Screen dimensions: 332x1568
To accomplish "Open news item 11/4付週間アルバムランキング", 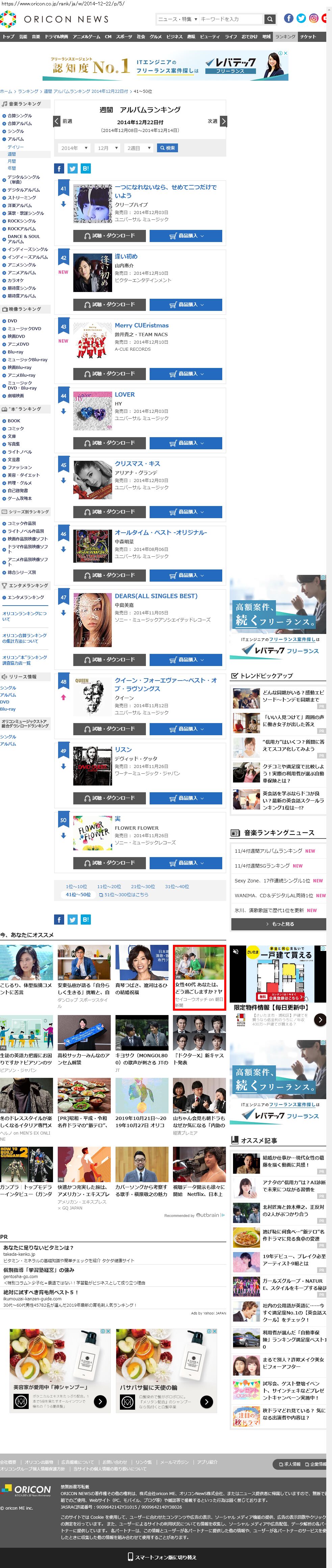I will point(268,850).
